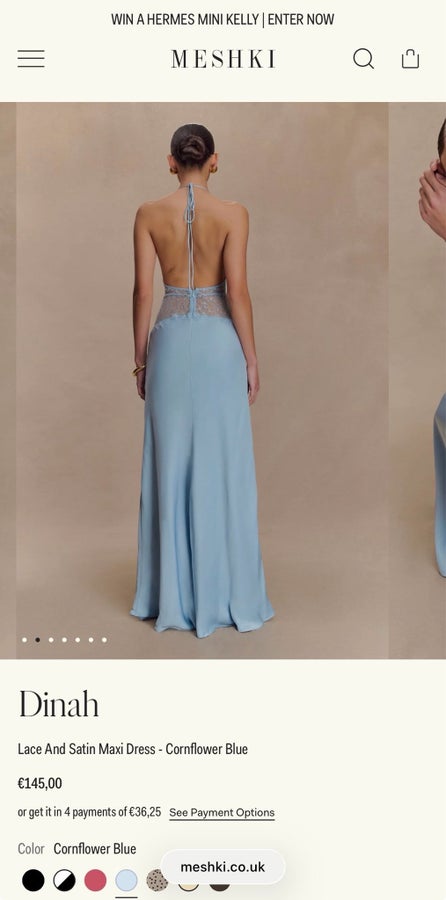Jump to the first image dot indicator
This screenshot has width=446, height=900.
pos(24,639)
